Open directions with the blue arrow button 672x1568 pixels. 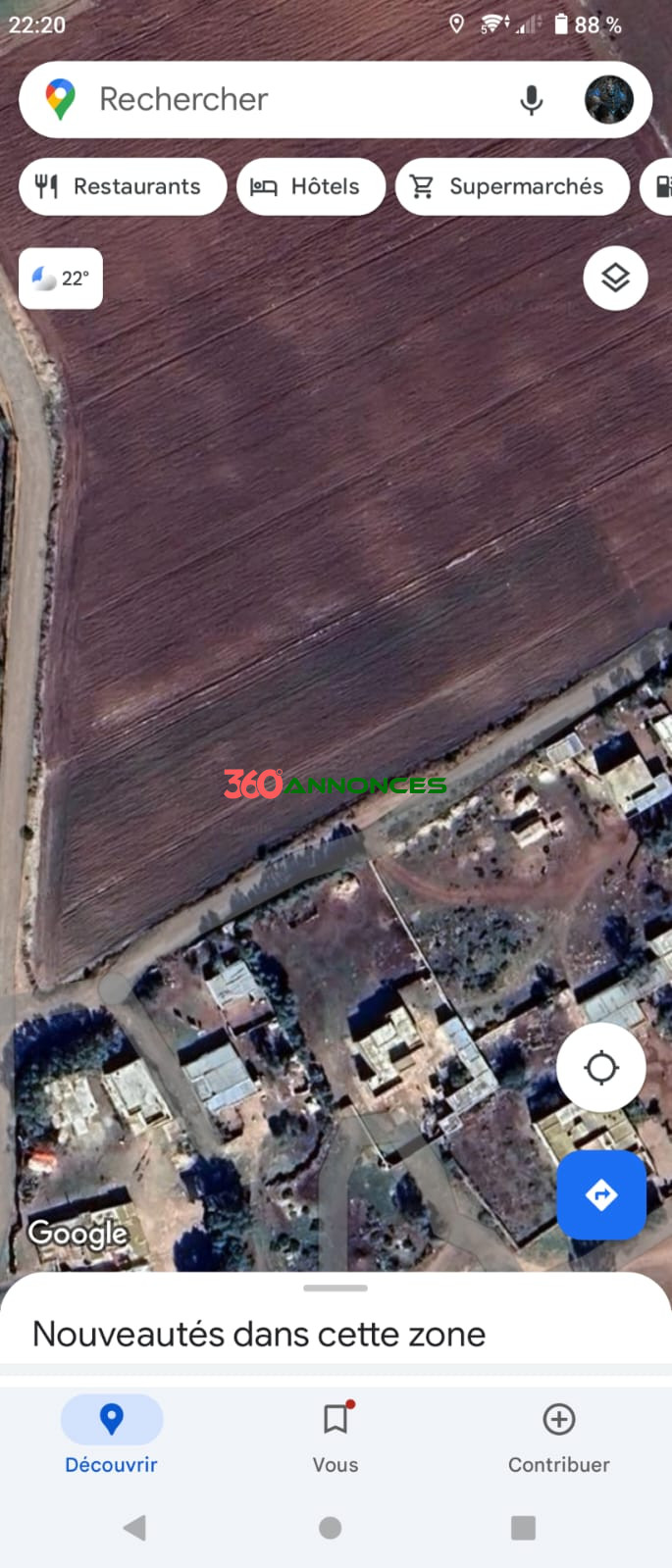(600, 1194)
